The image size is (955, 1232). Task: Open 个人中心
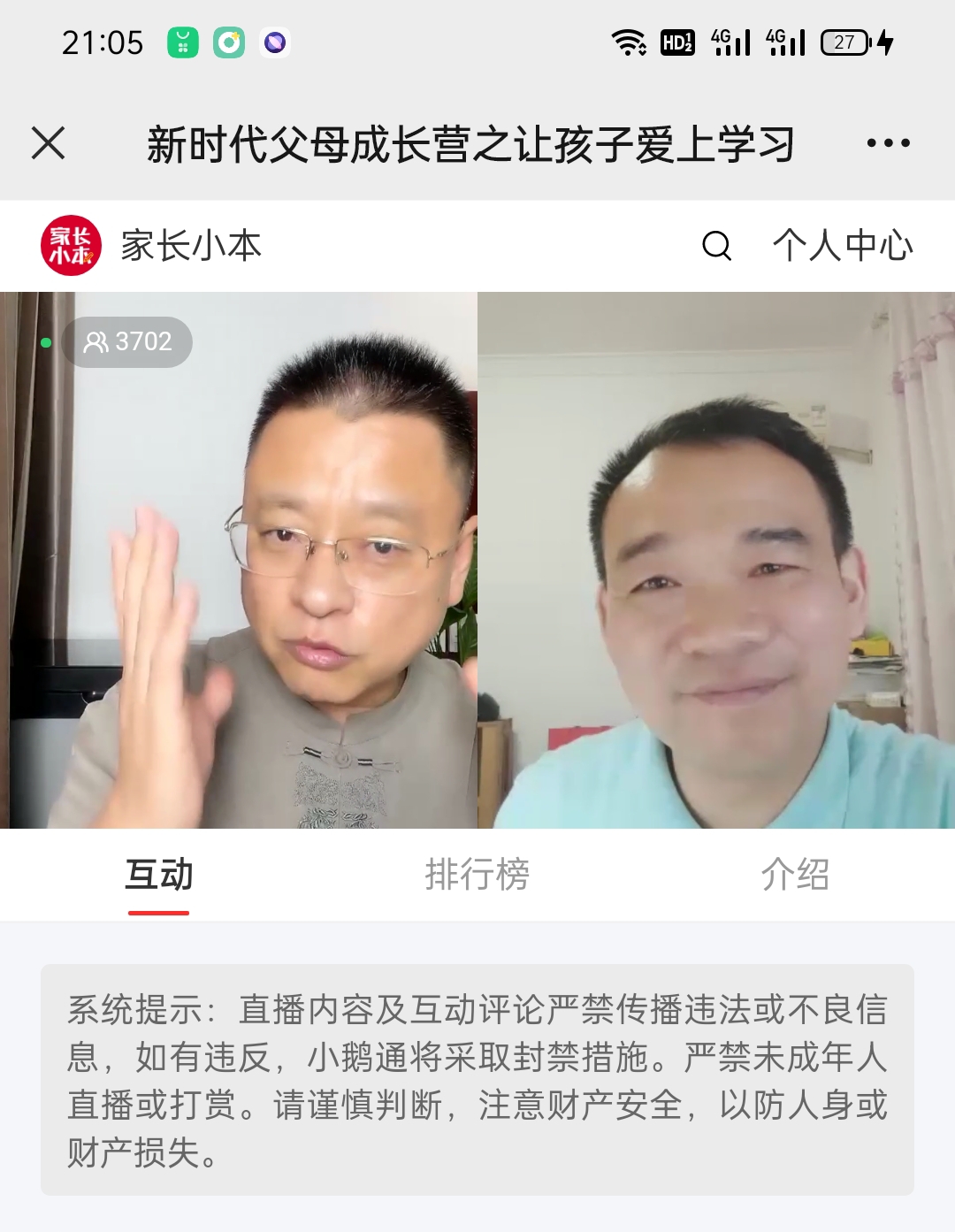tap(842, 247)
